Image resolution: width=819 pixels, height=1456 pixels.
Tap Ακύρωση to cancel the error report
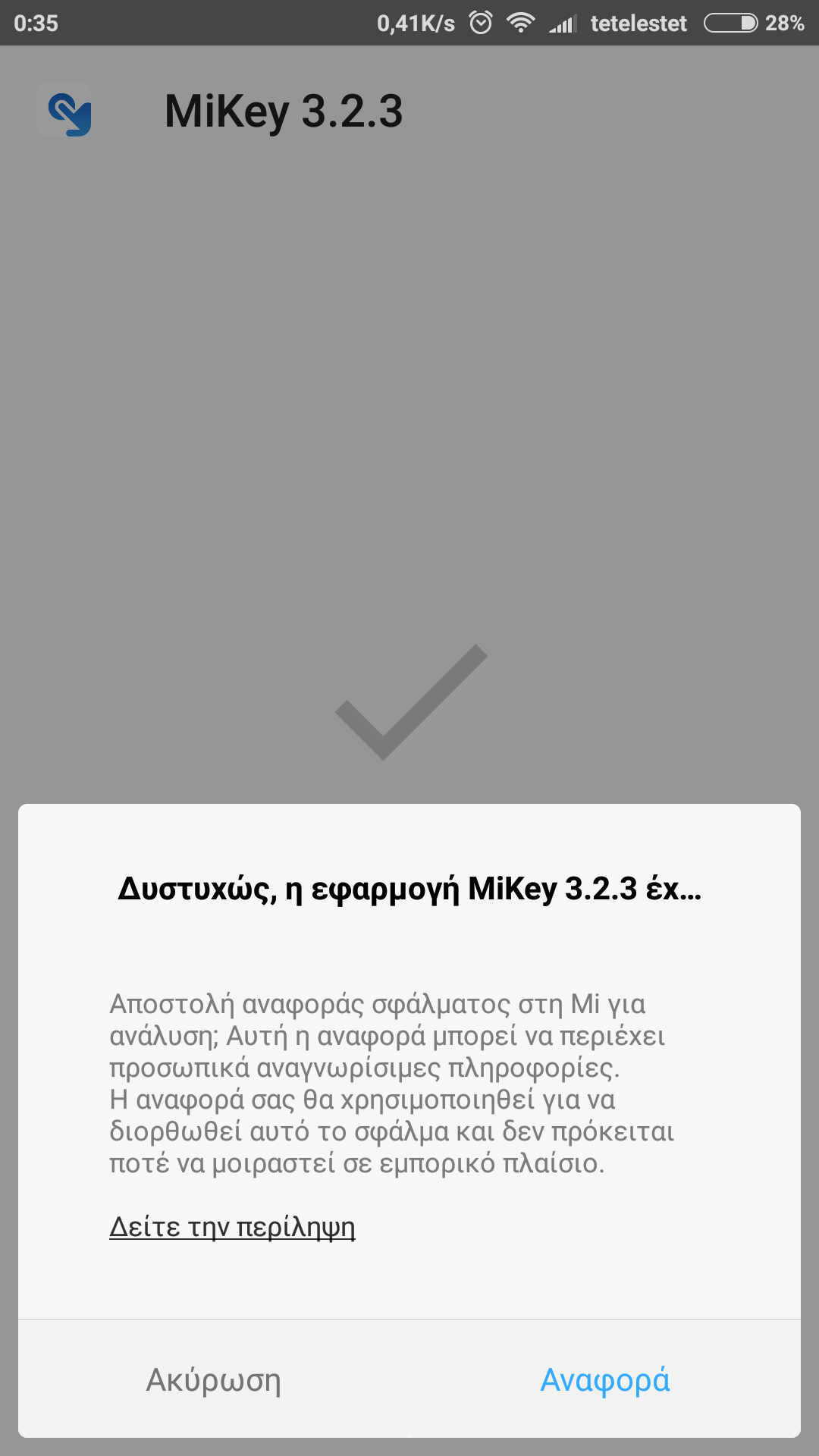(213, 1379)
